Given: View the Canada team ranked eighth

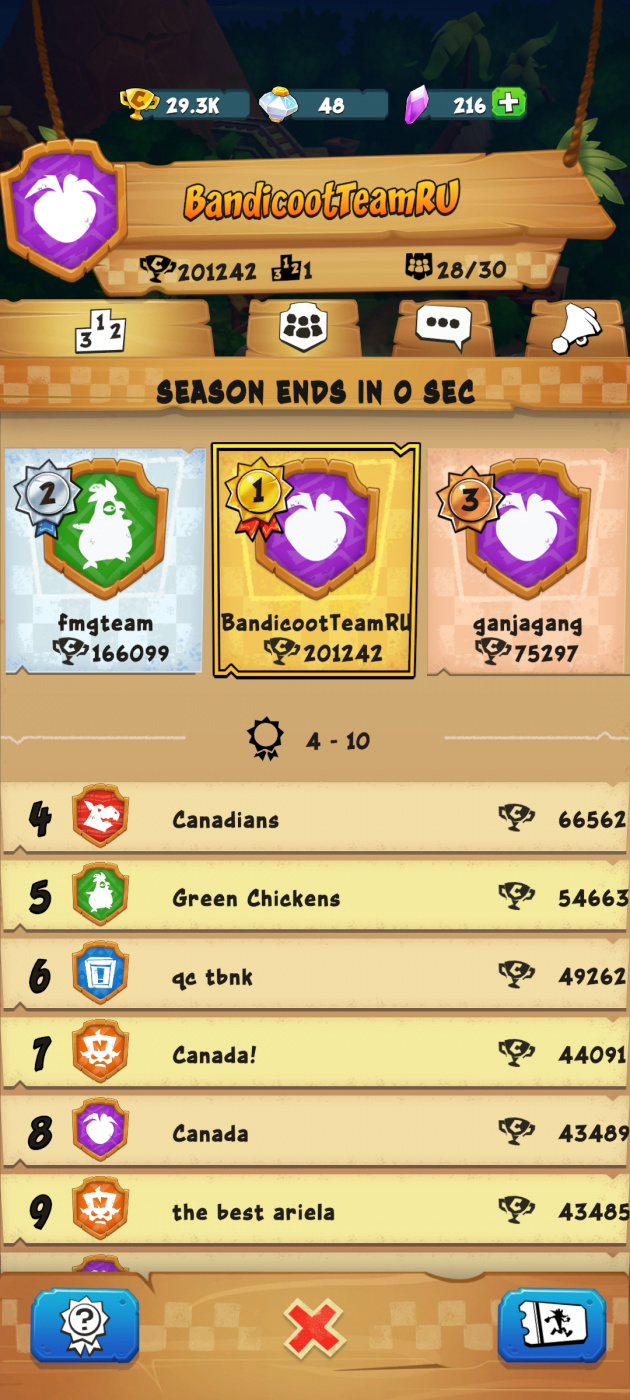Looking at the screenshot, I should click(315, 1133).
